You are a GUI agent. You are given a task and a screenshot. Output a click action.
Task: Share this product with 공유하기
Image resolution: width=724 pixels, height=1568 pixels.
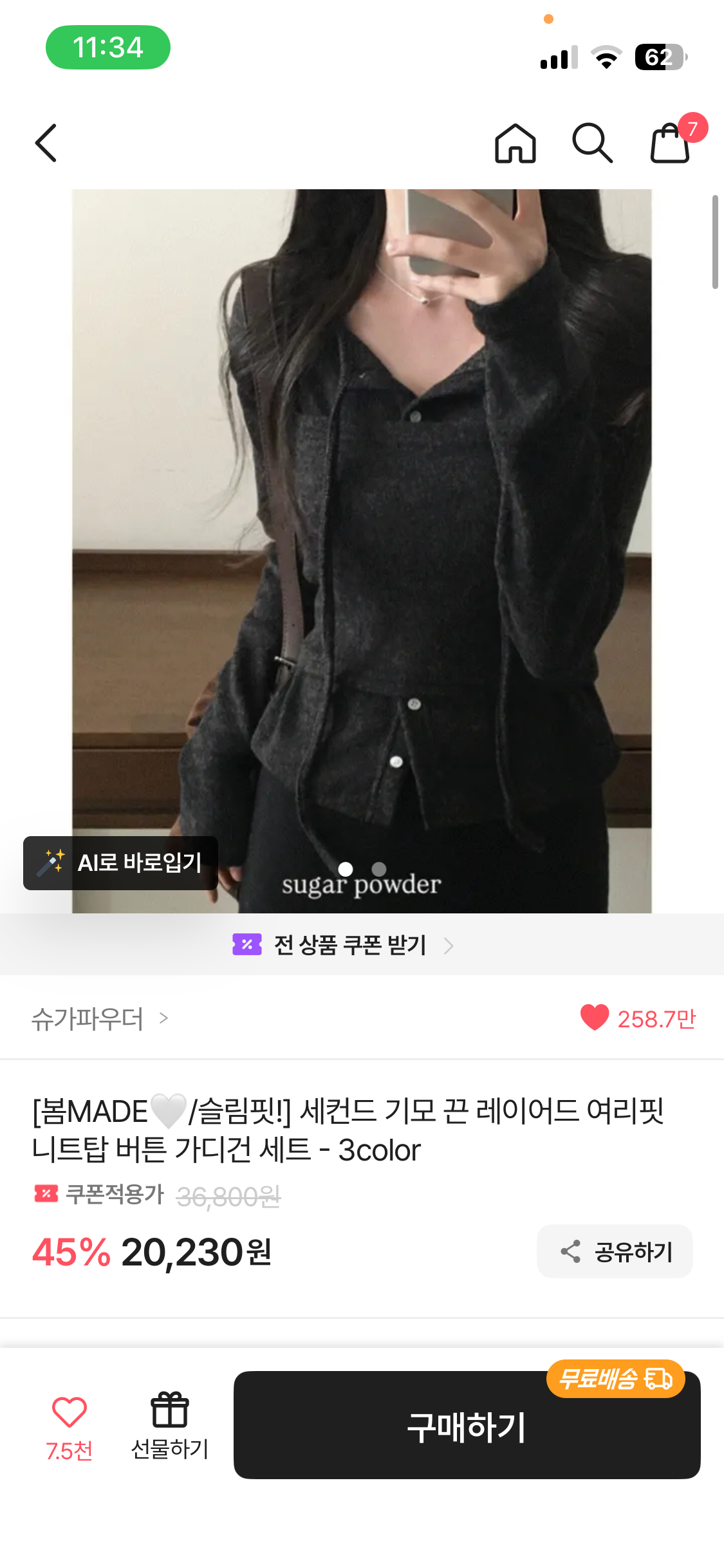[615, 1251]
